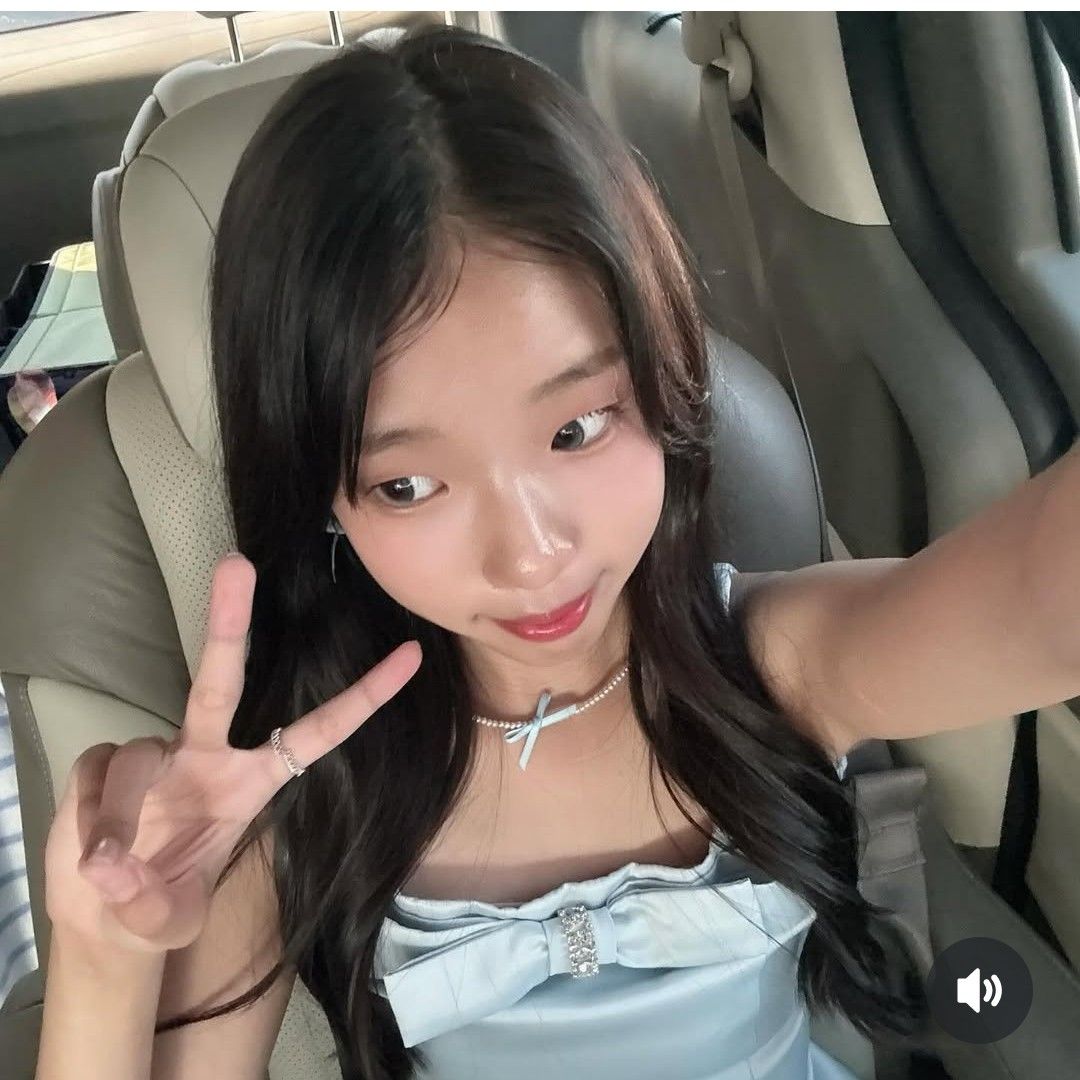Screen dimensions: 1080x1080
Task: Toggle the video sound speaker button
Action: (x=979, y=990)
